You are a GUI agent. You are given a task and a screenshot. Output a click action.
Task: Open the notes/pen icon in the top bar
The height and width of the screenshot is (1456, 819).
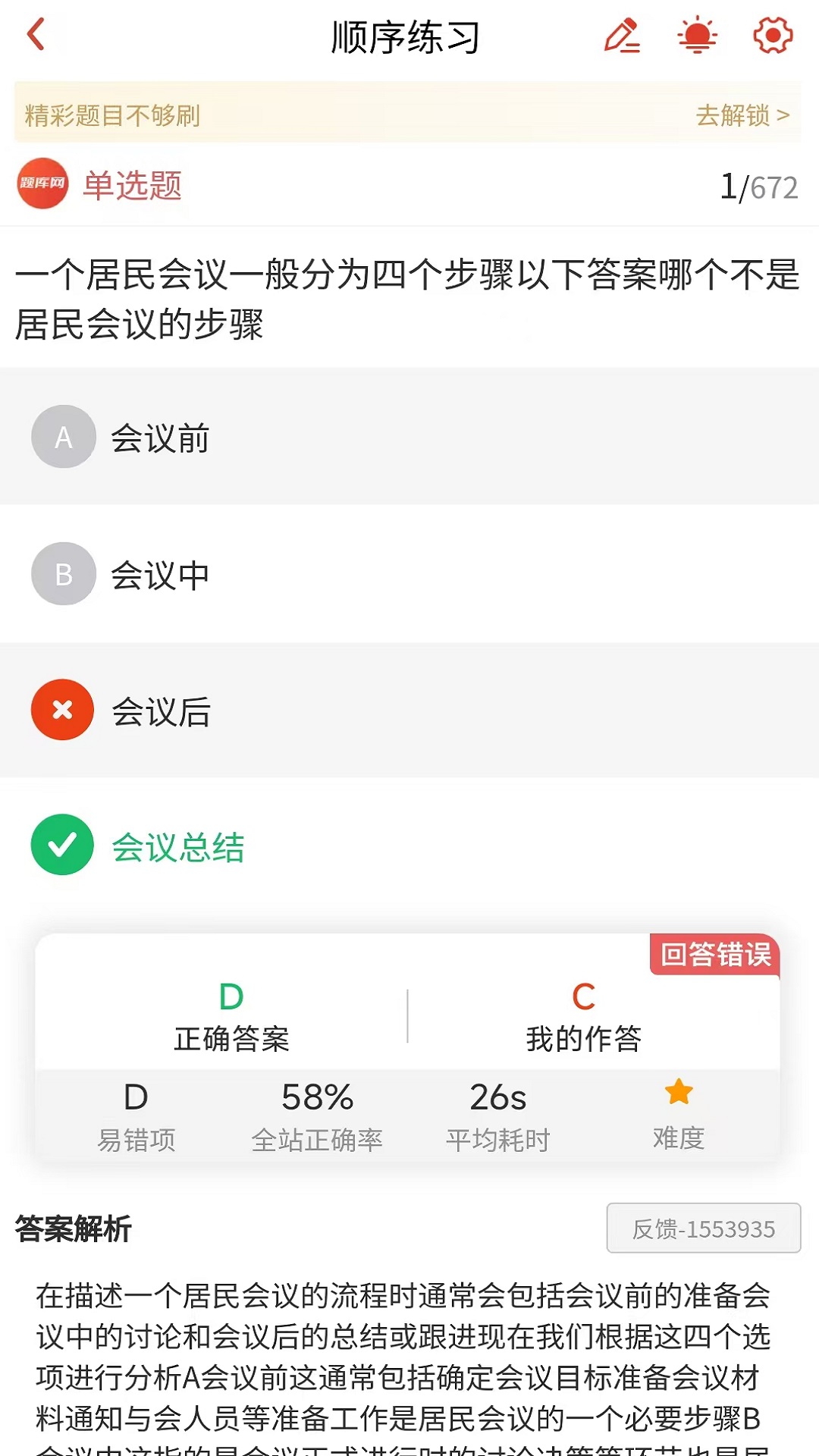pos(623,36)
